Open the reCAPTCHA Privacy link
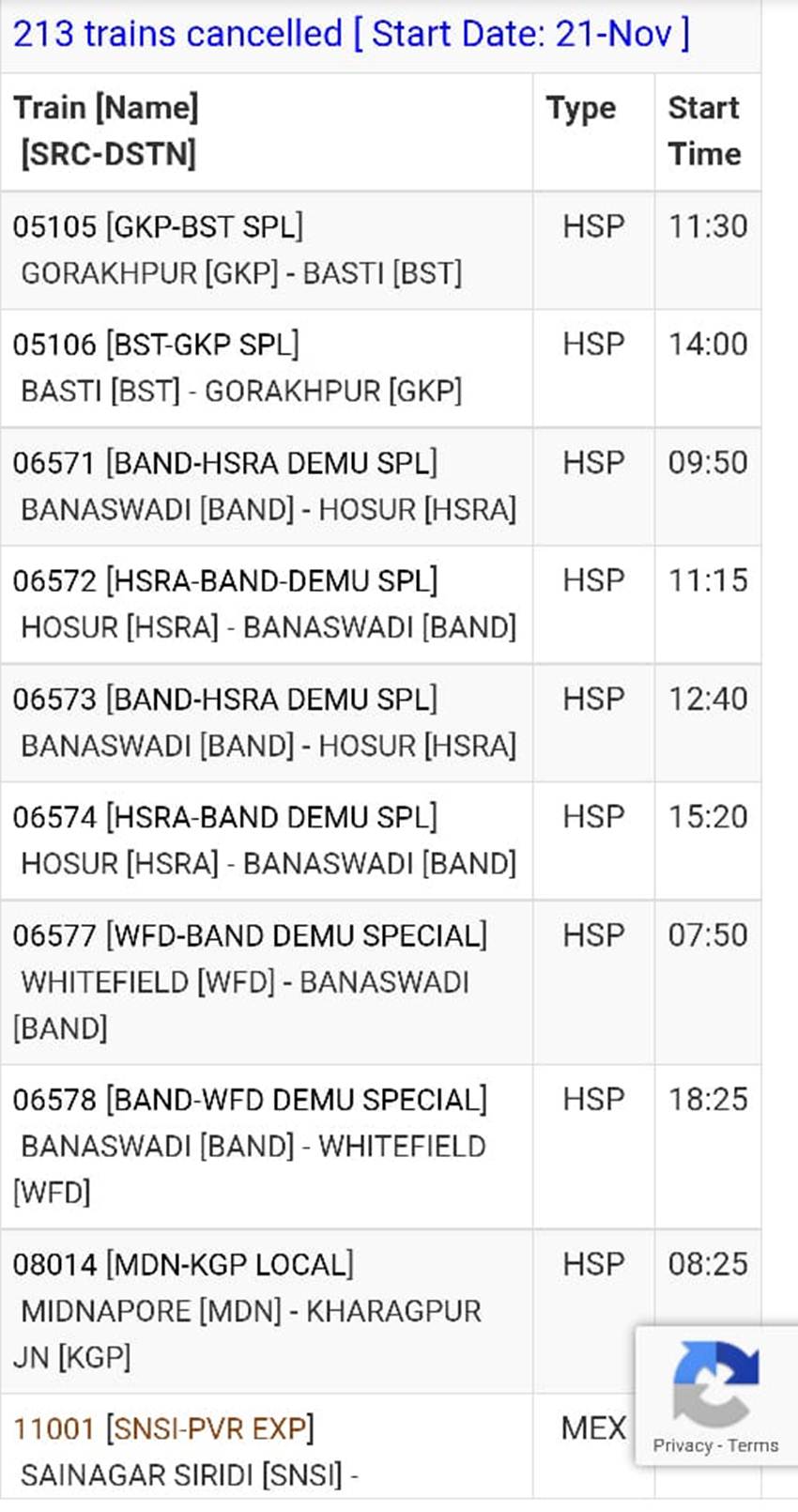Screen dimensions: 798x1512 click(x=683, y=1445)
